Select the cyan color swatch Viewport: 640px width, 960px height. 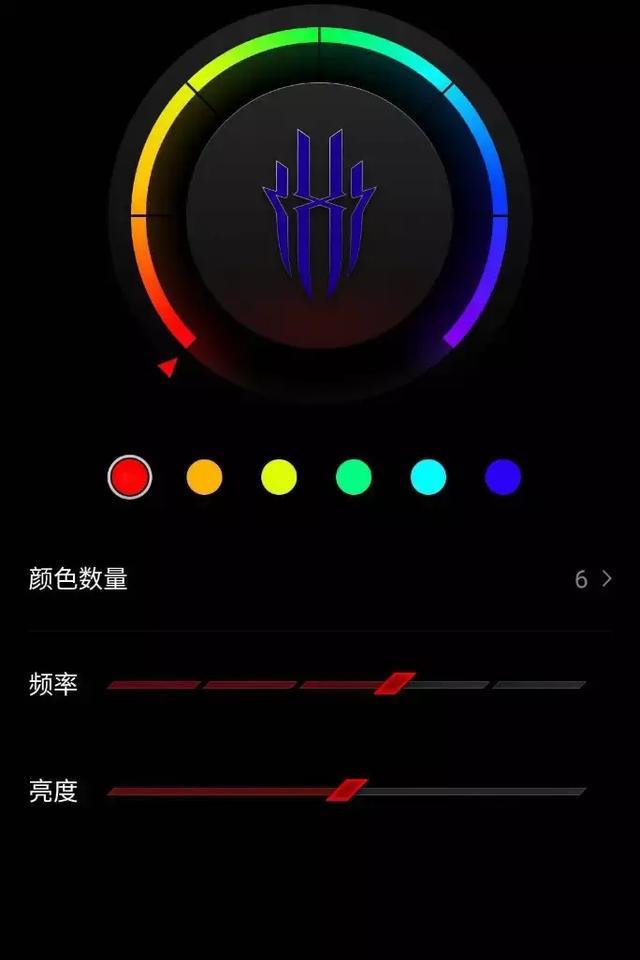point(428,477)
